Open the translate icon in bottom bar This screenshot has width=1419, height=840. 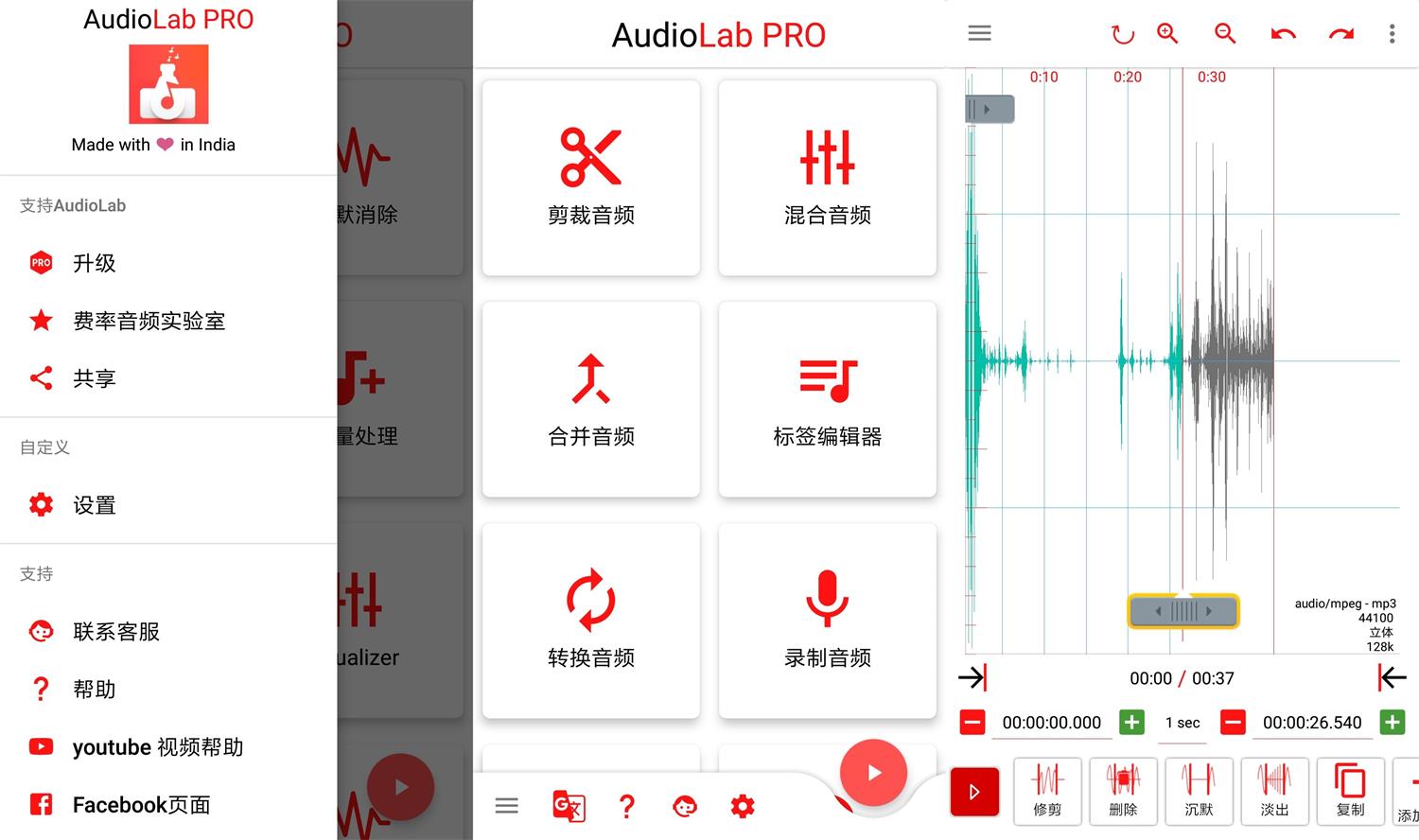click(x=569, y=806)
